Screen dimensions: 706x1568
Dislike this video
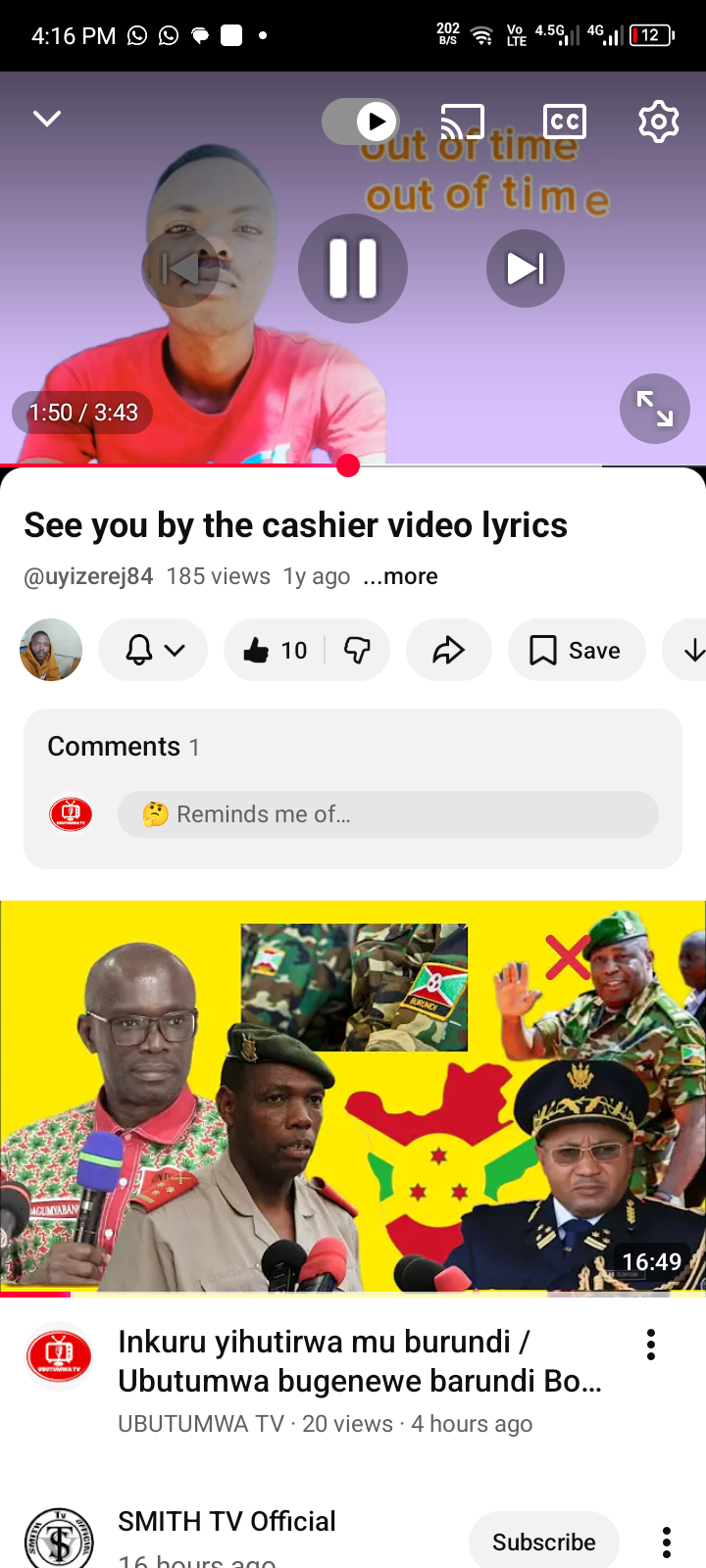(358, 650)
